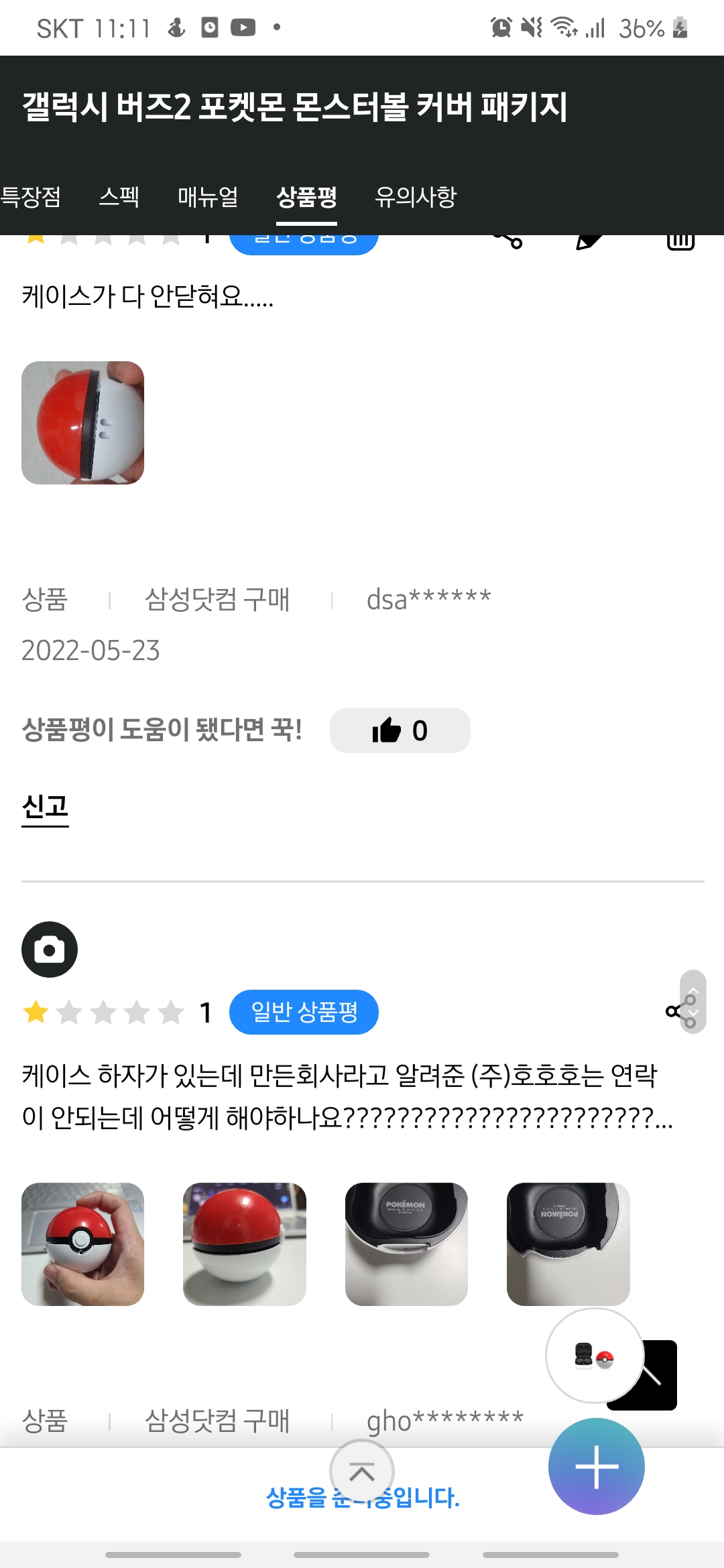View first photo of hand holding Pokeball
The height and width of the screenshot is (1568, 724).
(x=83, y=1244)
